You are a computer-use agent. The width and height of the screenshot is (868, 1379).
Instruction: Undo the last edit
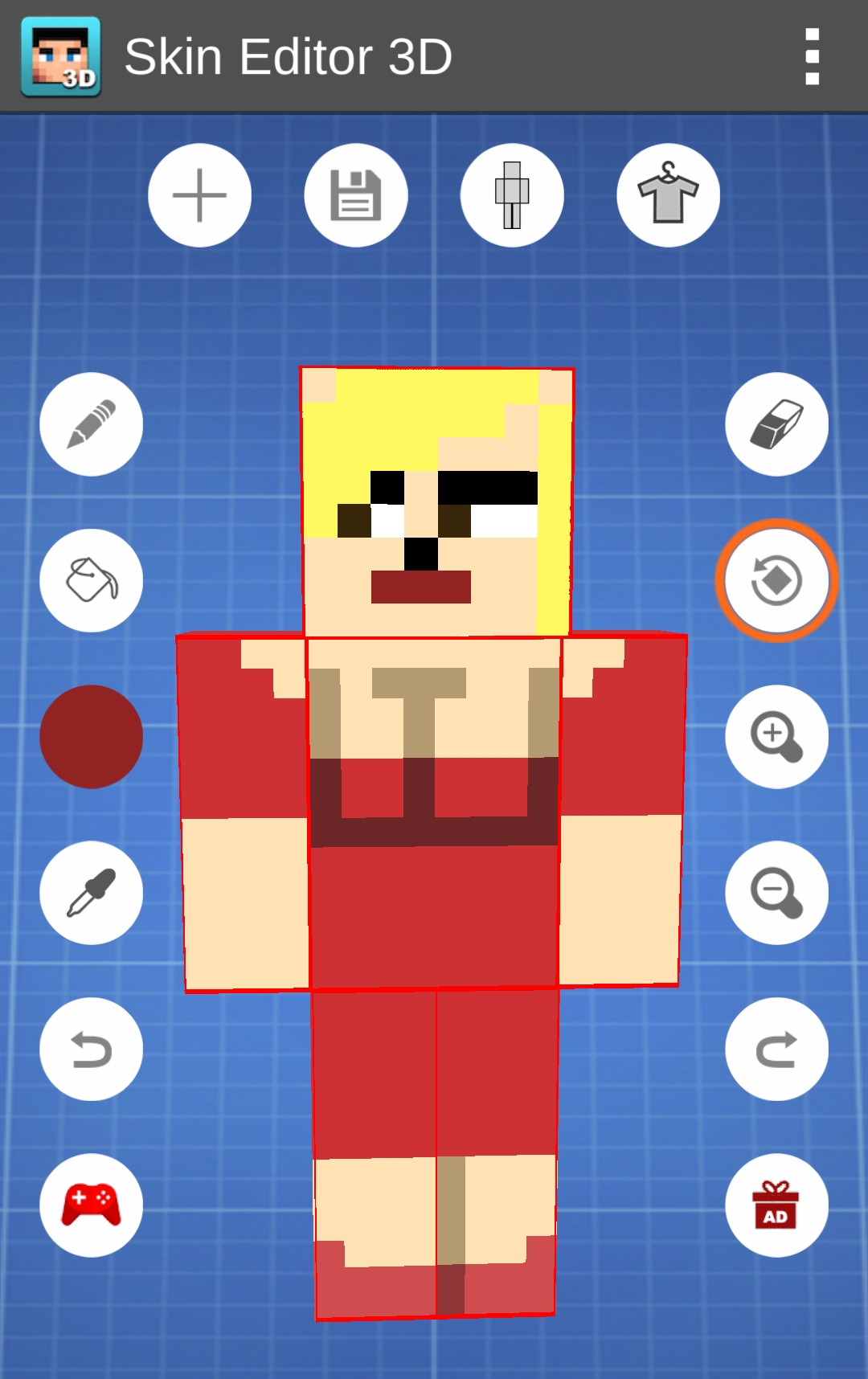pos(92,1049)
